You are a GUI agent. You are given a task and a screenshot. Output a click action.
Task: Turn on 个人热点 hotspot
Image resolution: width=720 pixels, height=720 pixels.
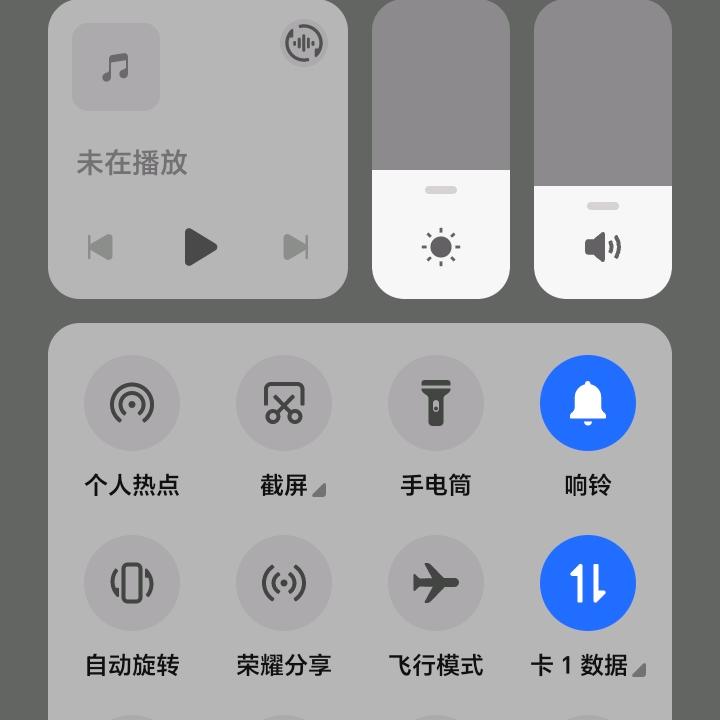pos(132,403)
